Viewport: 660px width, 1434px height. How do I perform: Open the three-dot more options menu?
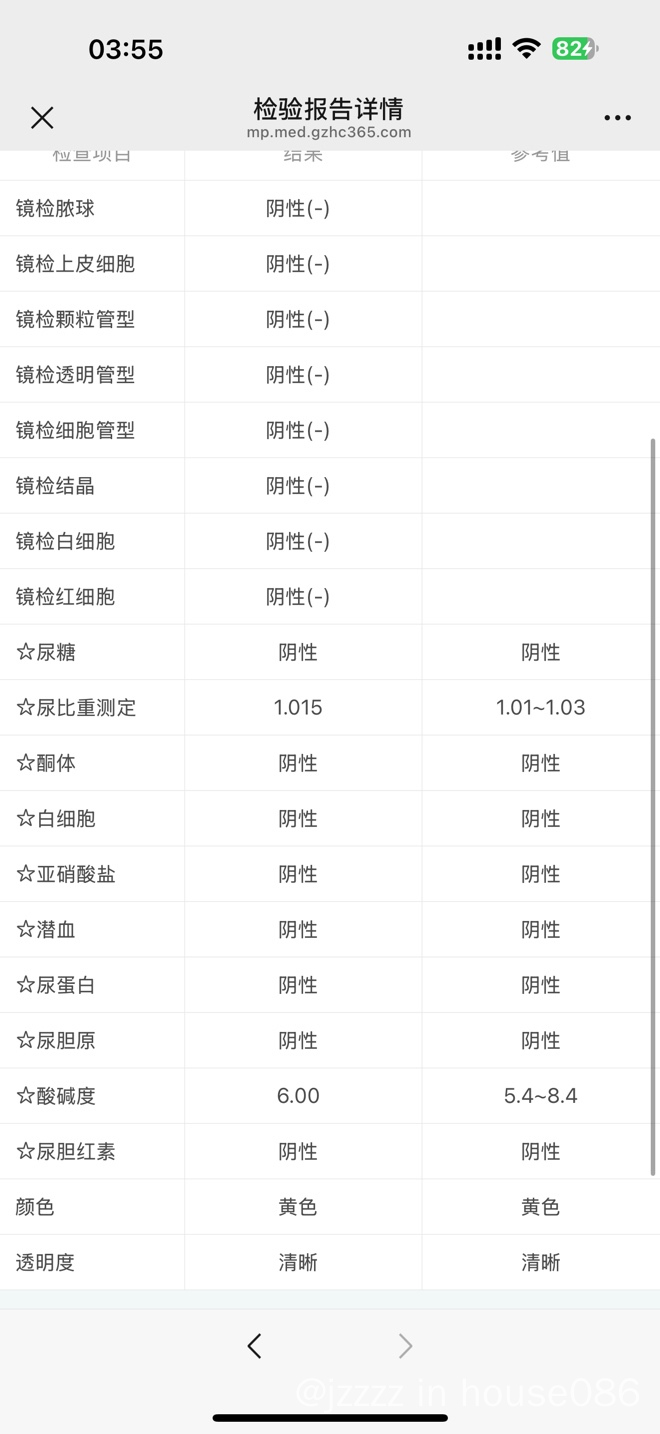tap(617, 118)
